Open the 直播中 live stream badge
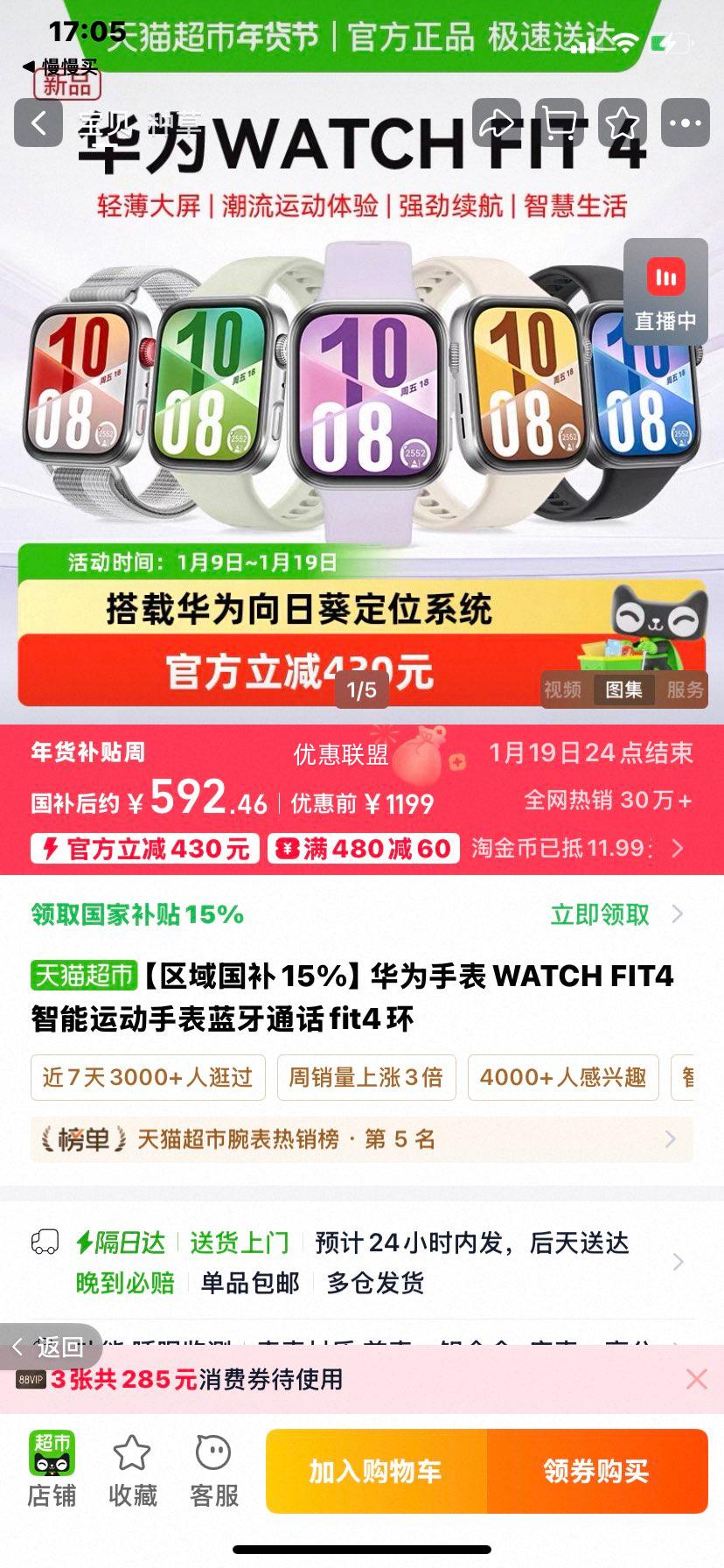The height and width of the screenshot is (1568, 724). click(666, 295)
